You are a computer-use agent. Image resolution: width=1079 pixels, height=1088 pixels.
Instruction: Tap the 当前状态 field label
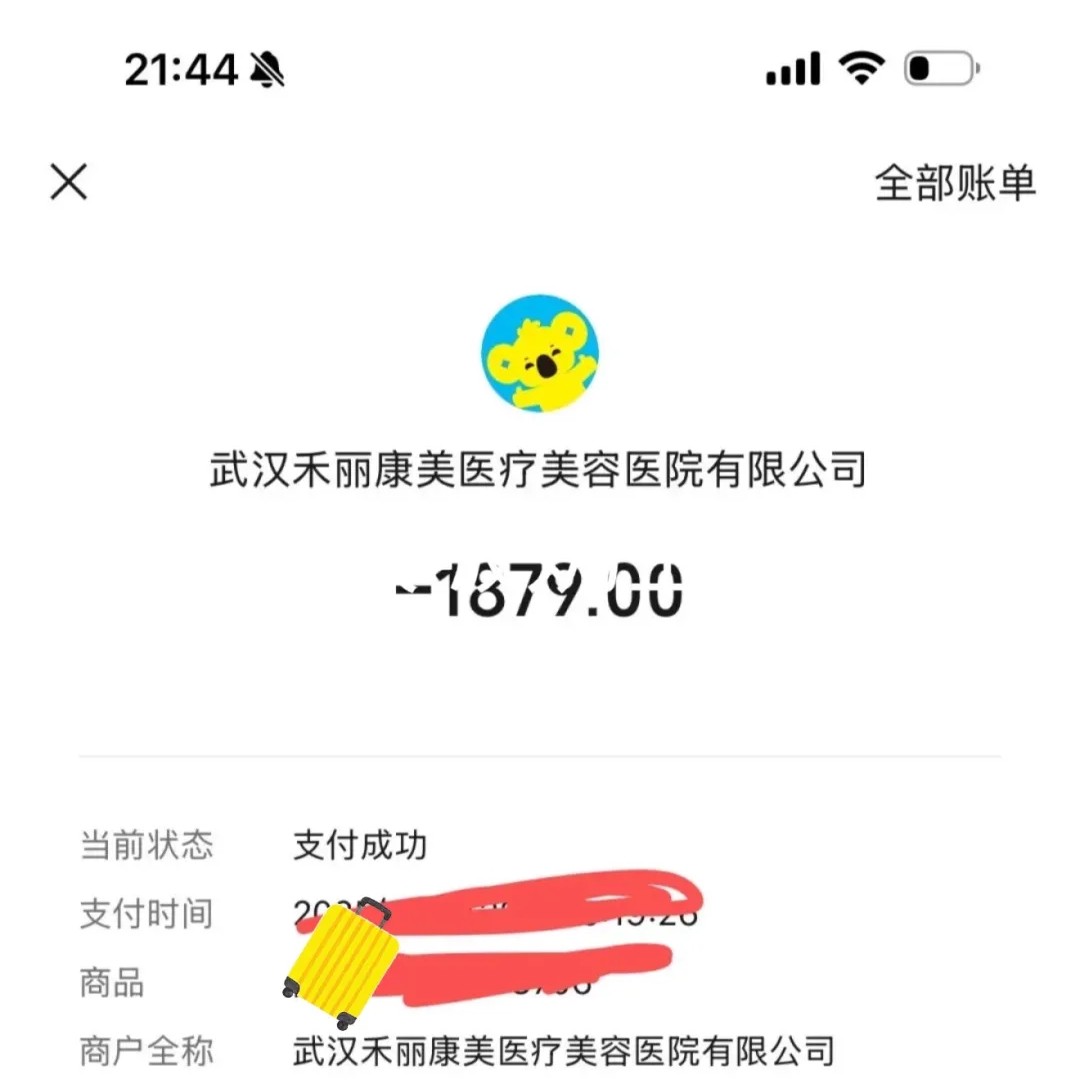pos(145,845)
